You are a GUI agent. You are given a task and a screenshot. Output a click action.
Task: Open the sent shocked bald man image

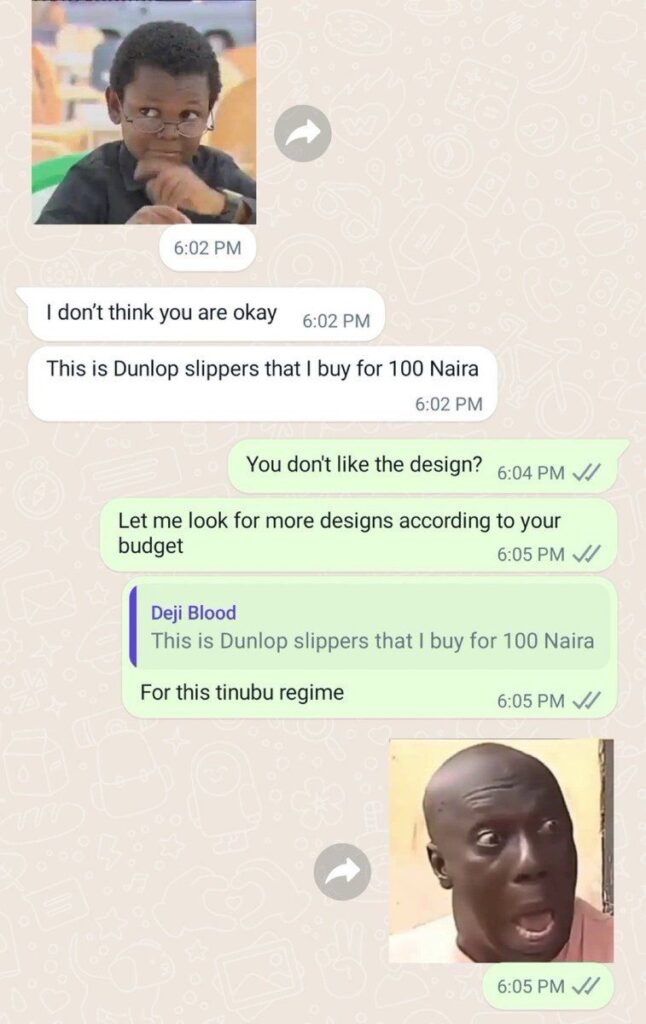(500, 850)
